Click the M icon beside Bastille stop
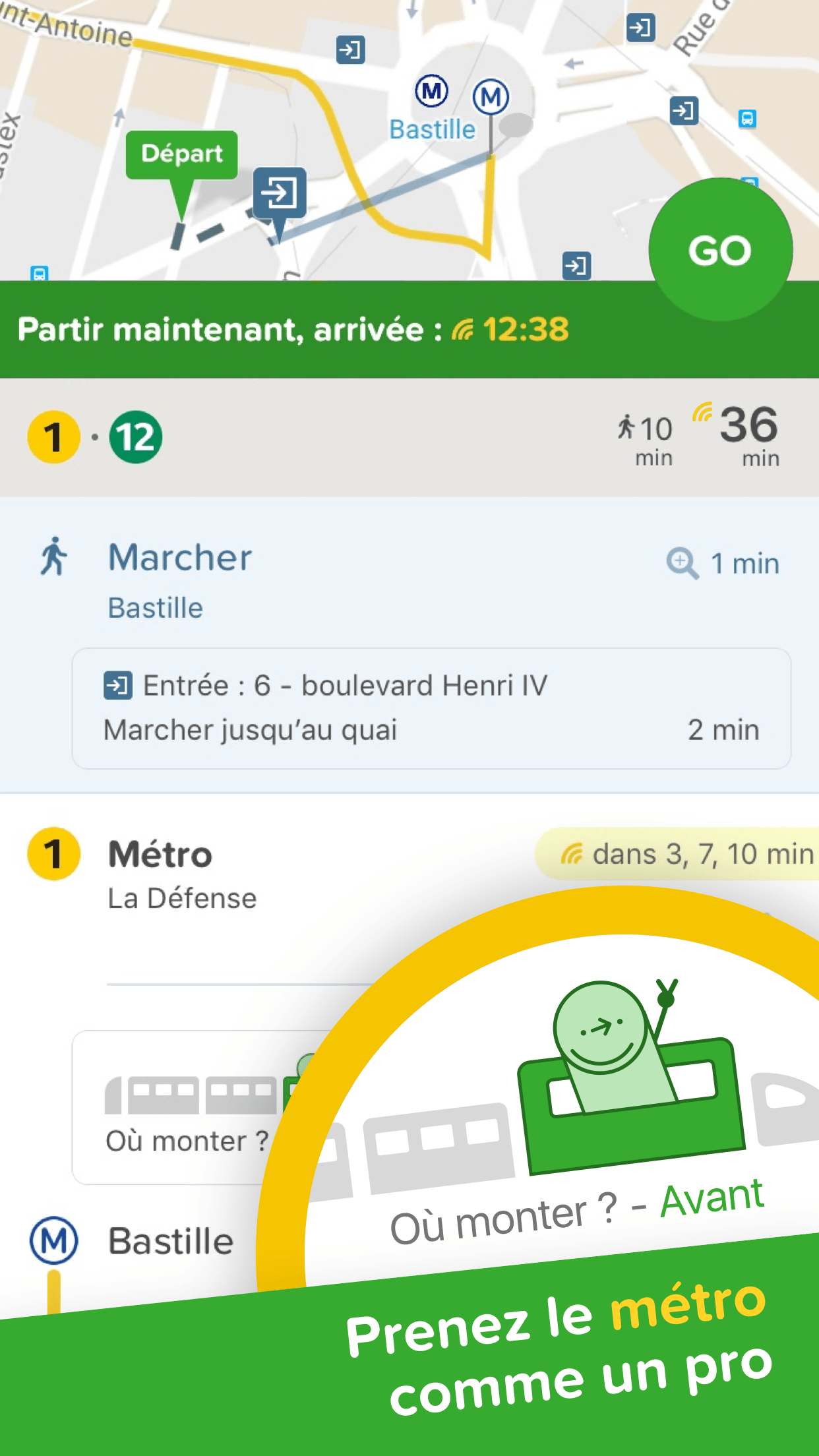The image size is (819, 1456). [55, 1240]
